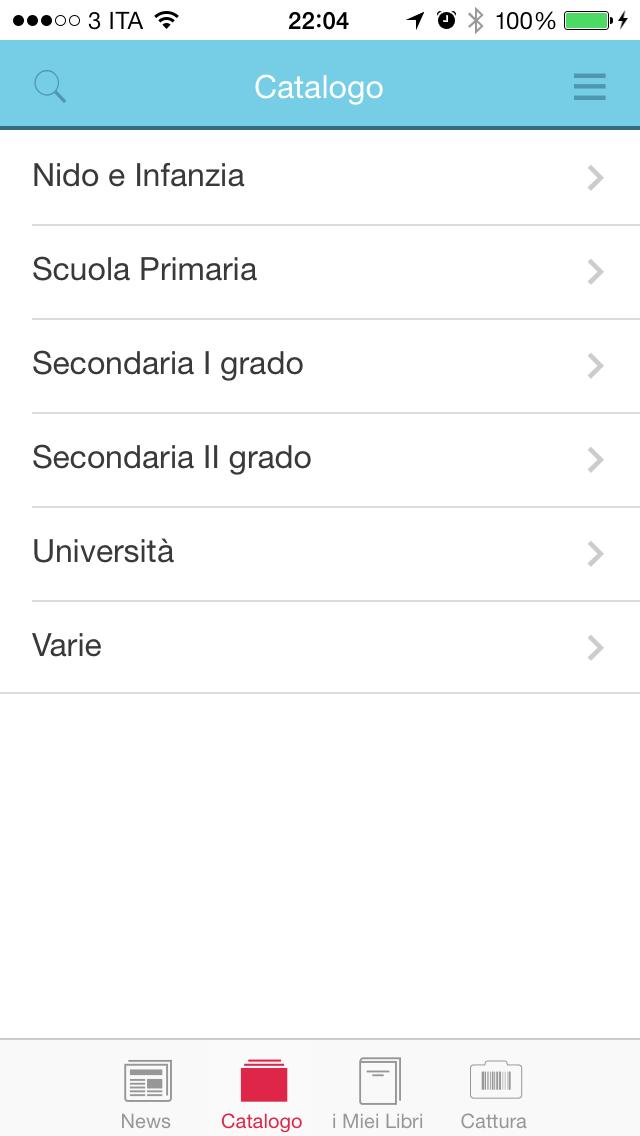The width and height of the screenshot is (640, 1136).
Task: Select the Varie row
Action: (320, 647)
